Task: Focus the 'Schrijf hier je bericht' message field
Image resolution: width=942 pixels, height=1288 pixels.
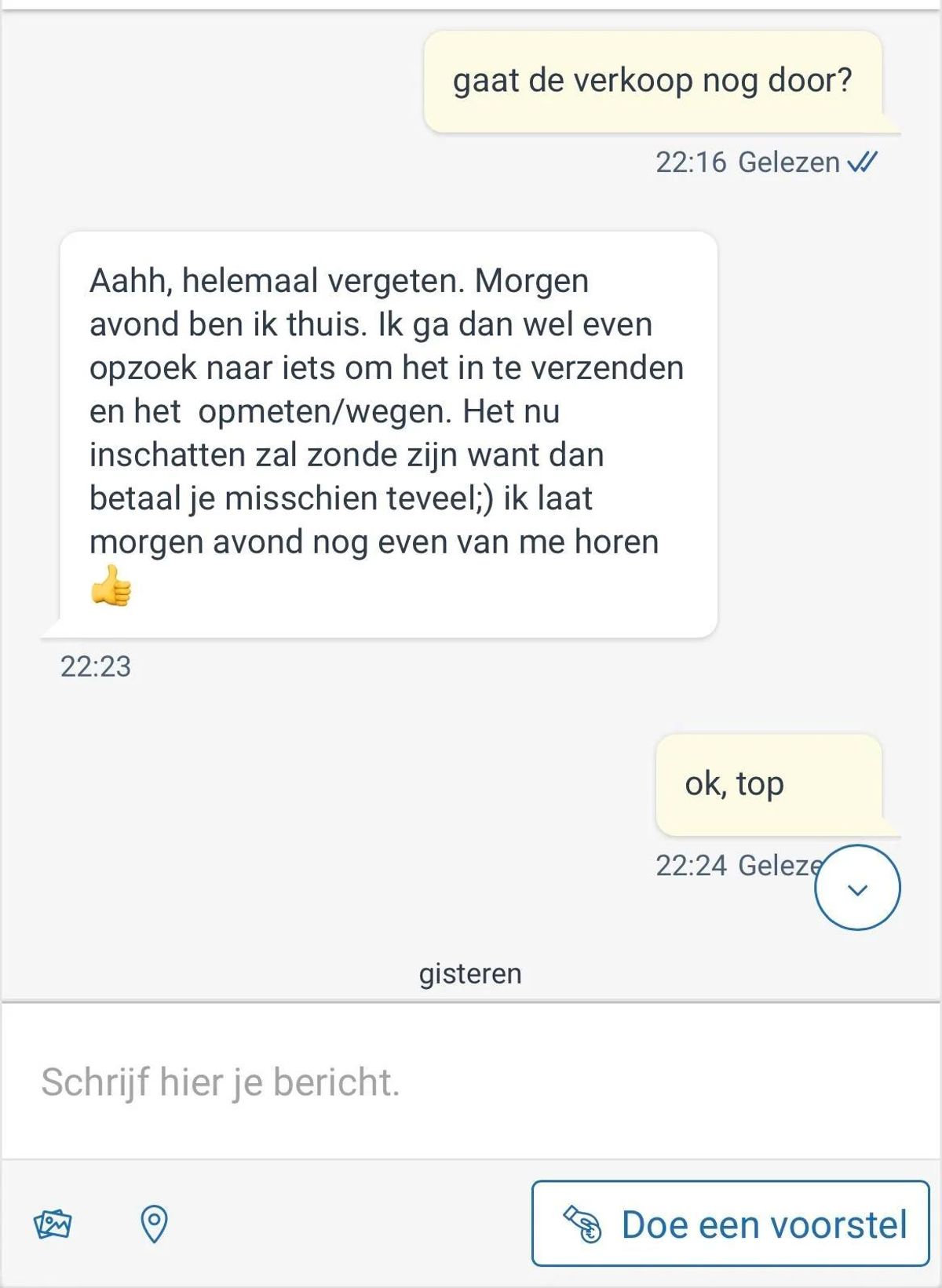Action: tap(471, 1082)
